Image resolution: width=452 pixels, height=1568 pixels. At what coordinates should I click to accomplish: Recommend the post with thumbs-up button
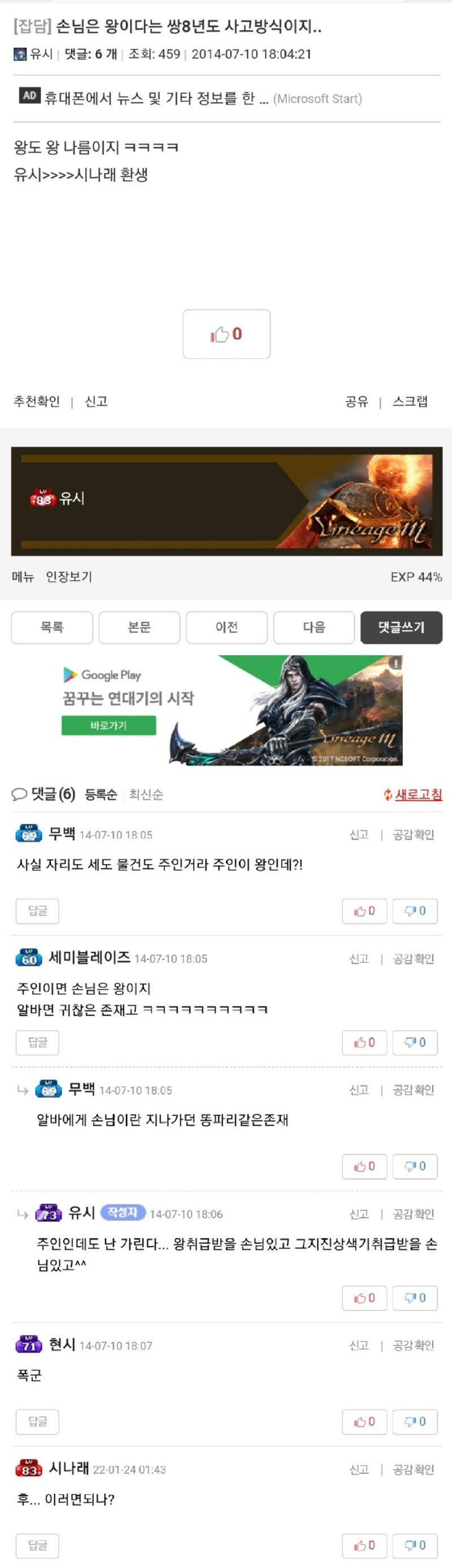[x=227, y=334]
